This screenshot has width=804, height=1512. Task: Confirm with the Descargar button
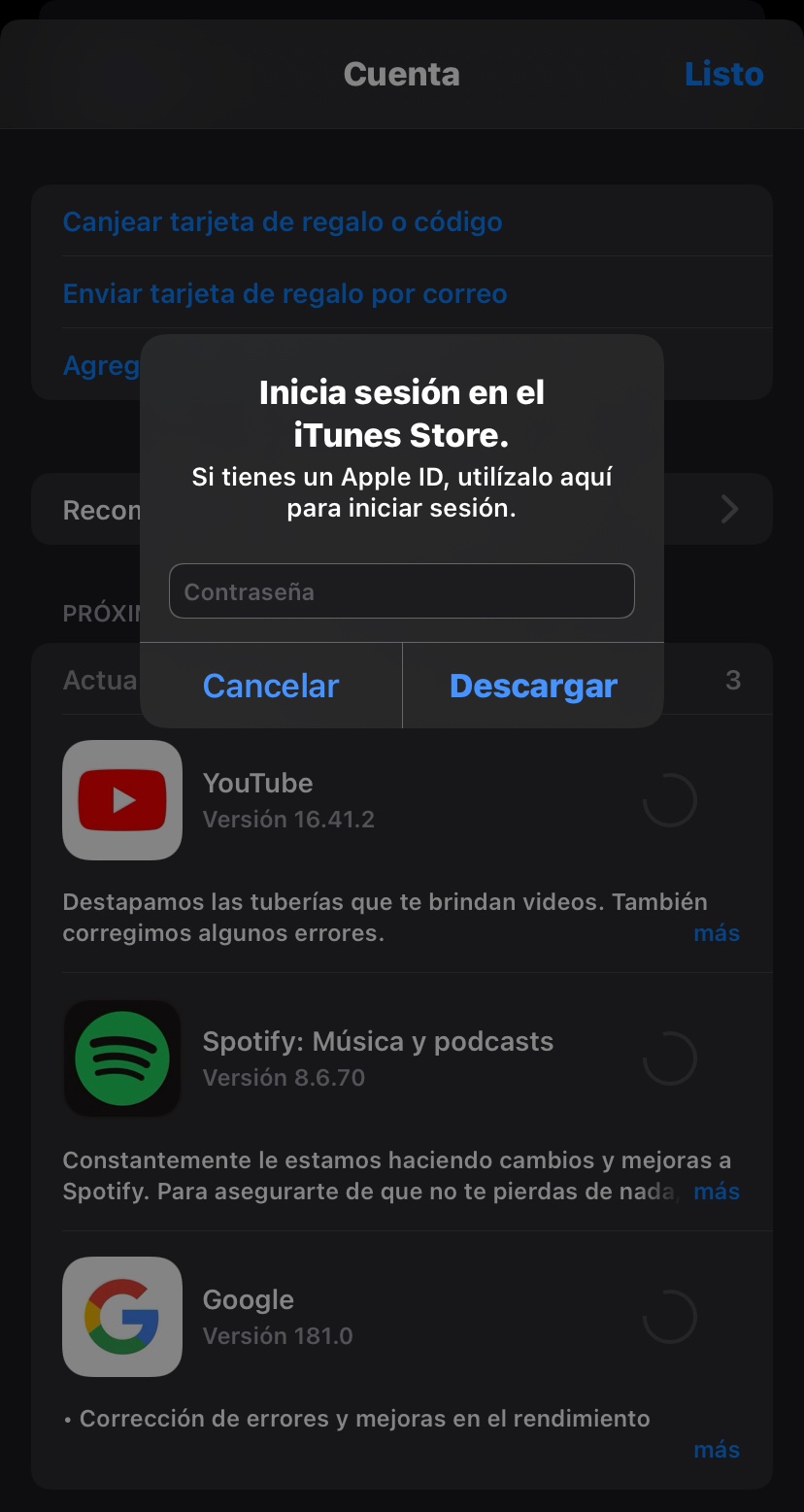click(x=533, y=686)
